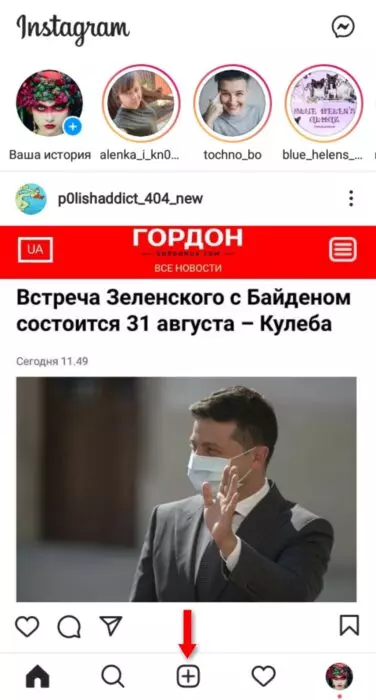Add to your story (Ваша история)
The height and width of the screenshot is (700, 376).
pyautogui.click(x=50, y=103)
